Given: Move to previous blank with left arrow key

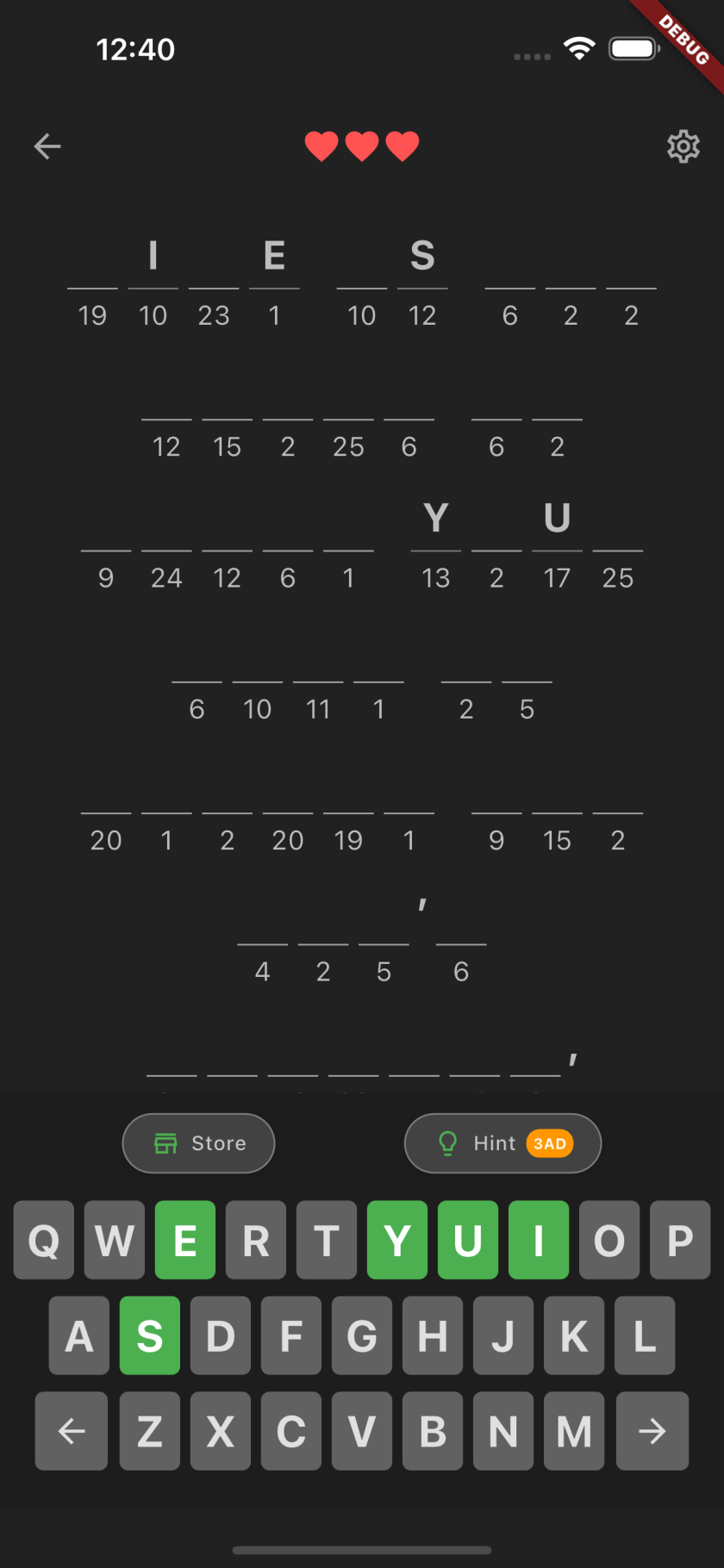Looking at the screenshot, I should (x=72, y=1431).
